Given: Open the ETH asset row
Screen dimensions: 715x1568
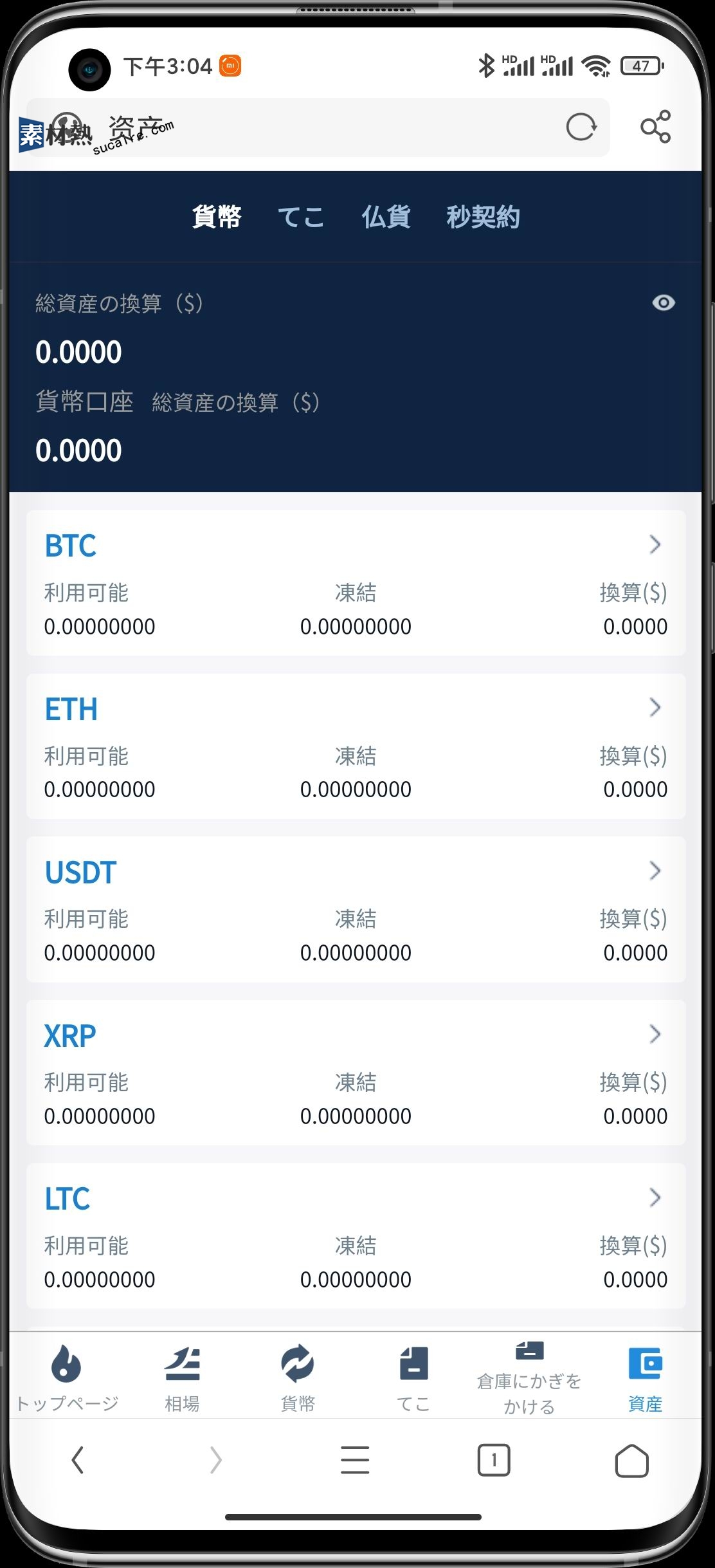Looking at the screenshot, I should (x=356, y=746).
